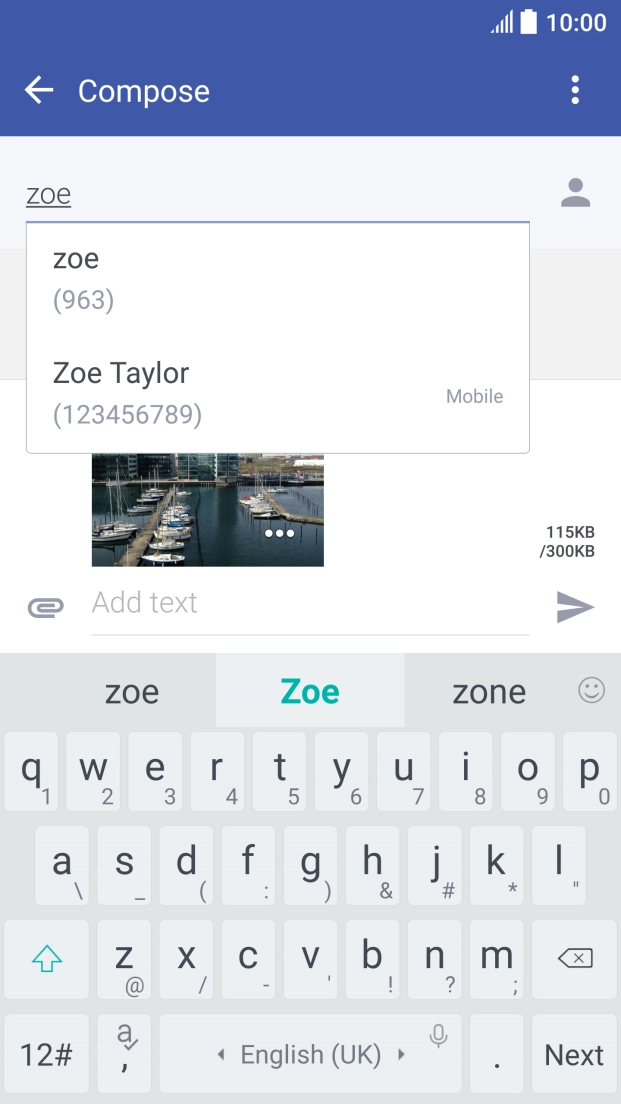Open the contacts picker icon
Image resolution: width=621 pixels, height=1104 pixels.
point(575,193)
